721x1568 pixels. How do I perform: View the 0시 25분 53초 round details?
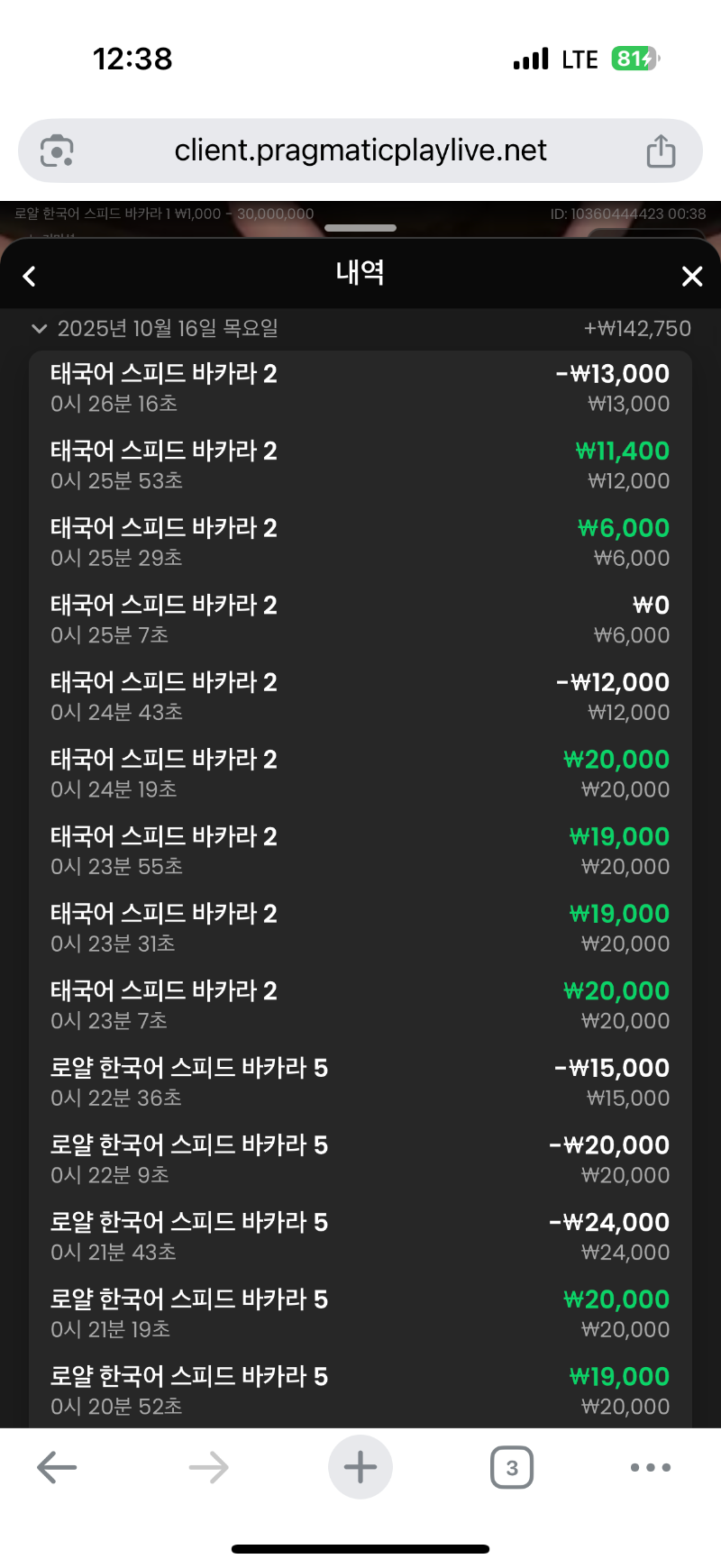point(360,465)
